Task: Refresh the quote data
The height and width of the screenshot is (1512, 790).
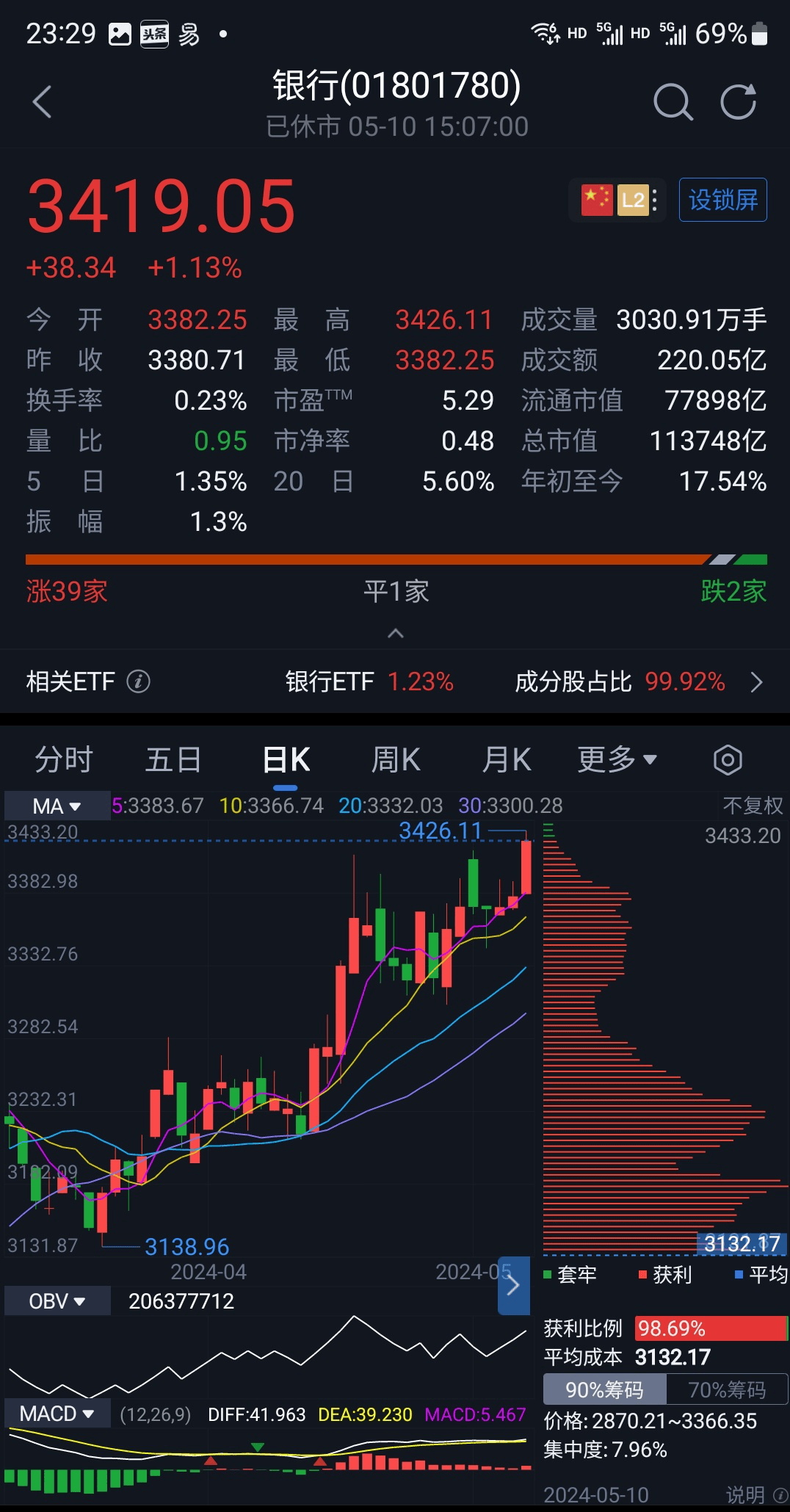Action: [739, 102]
